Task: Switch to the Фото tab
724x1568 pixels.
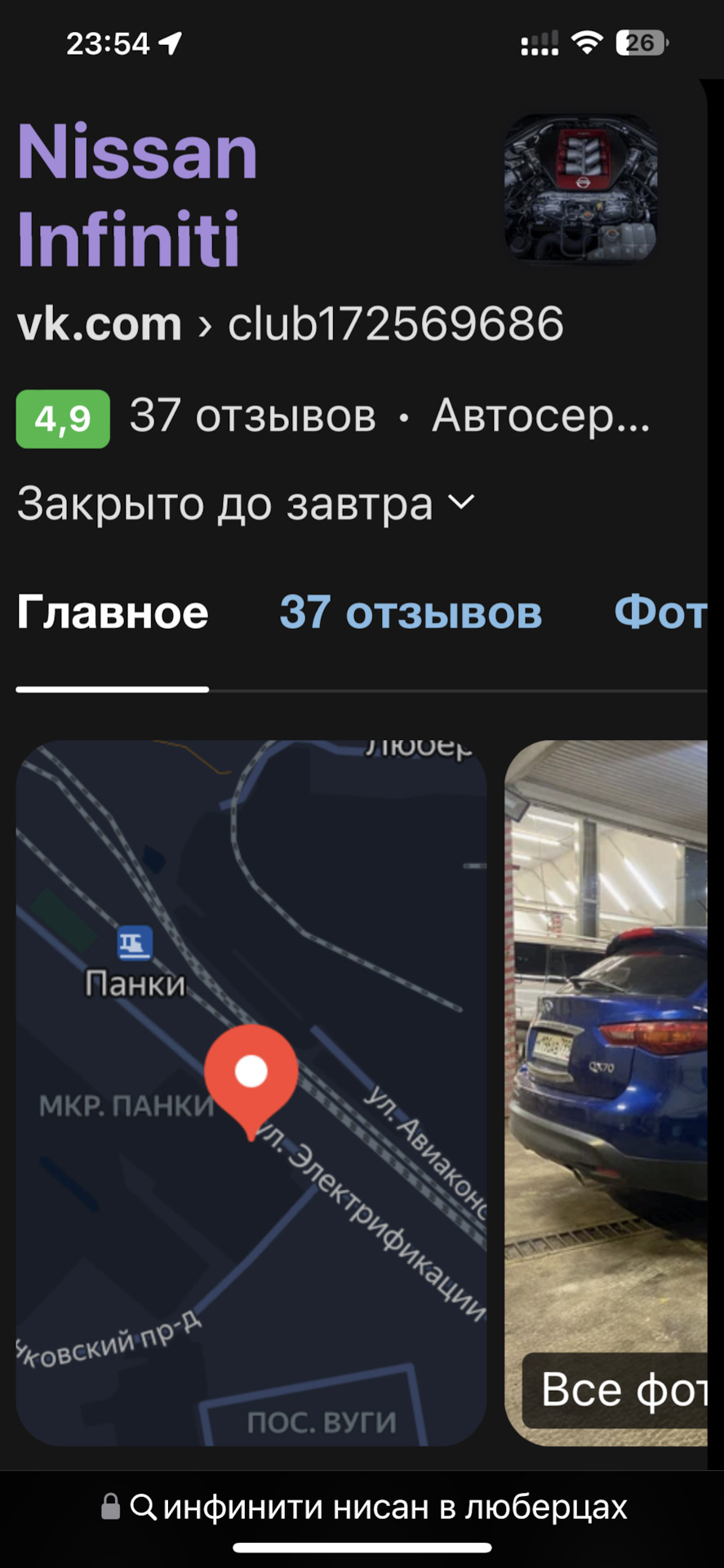Action: (x=660, y=612)
